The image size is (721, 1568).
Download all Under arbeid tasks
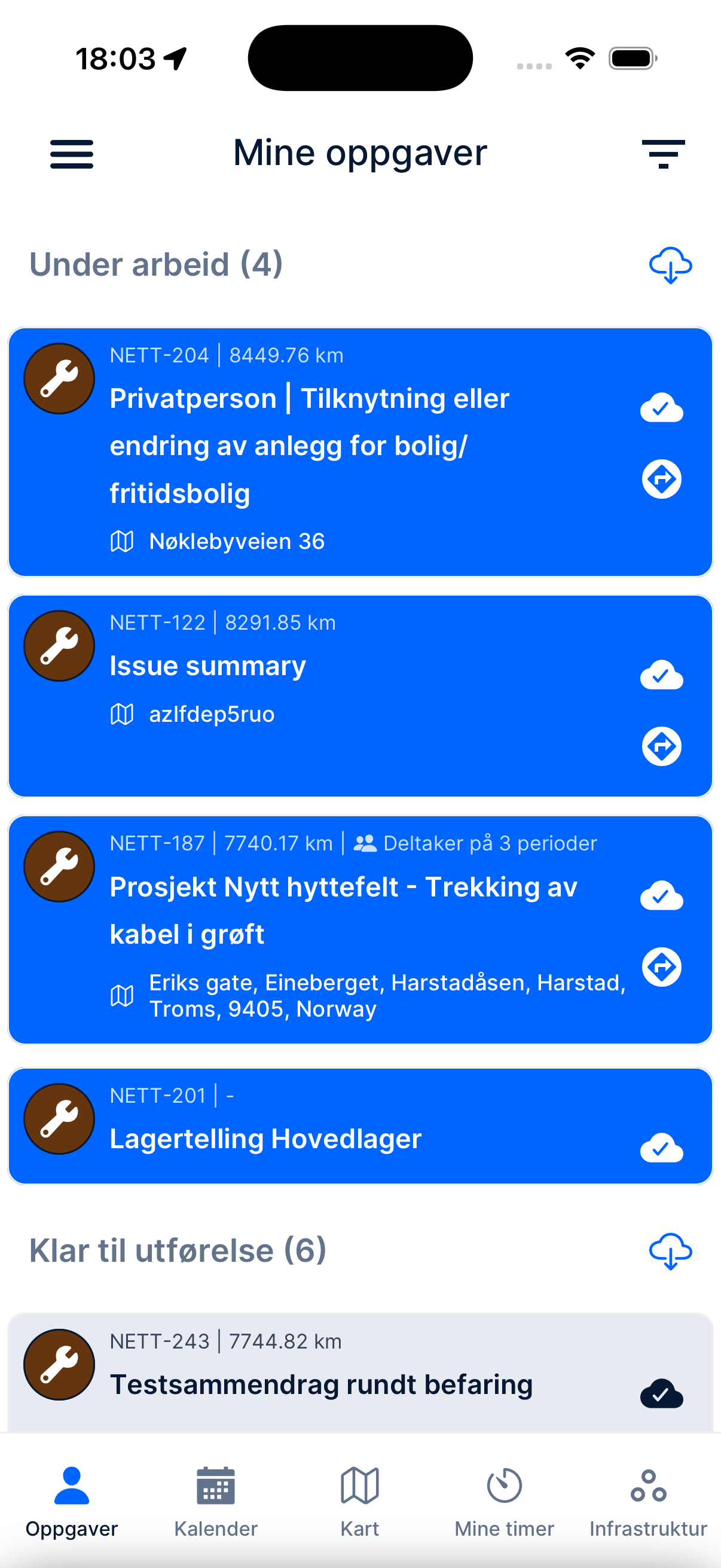(x=670, y=266)
